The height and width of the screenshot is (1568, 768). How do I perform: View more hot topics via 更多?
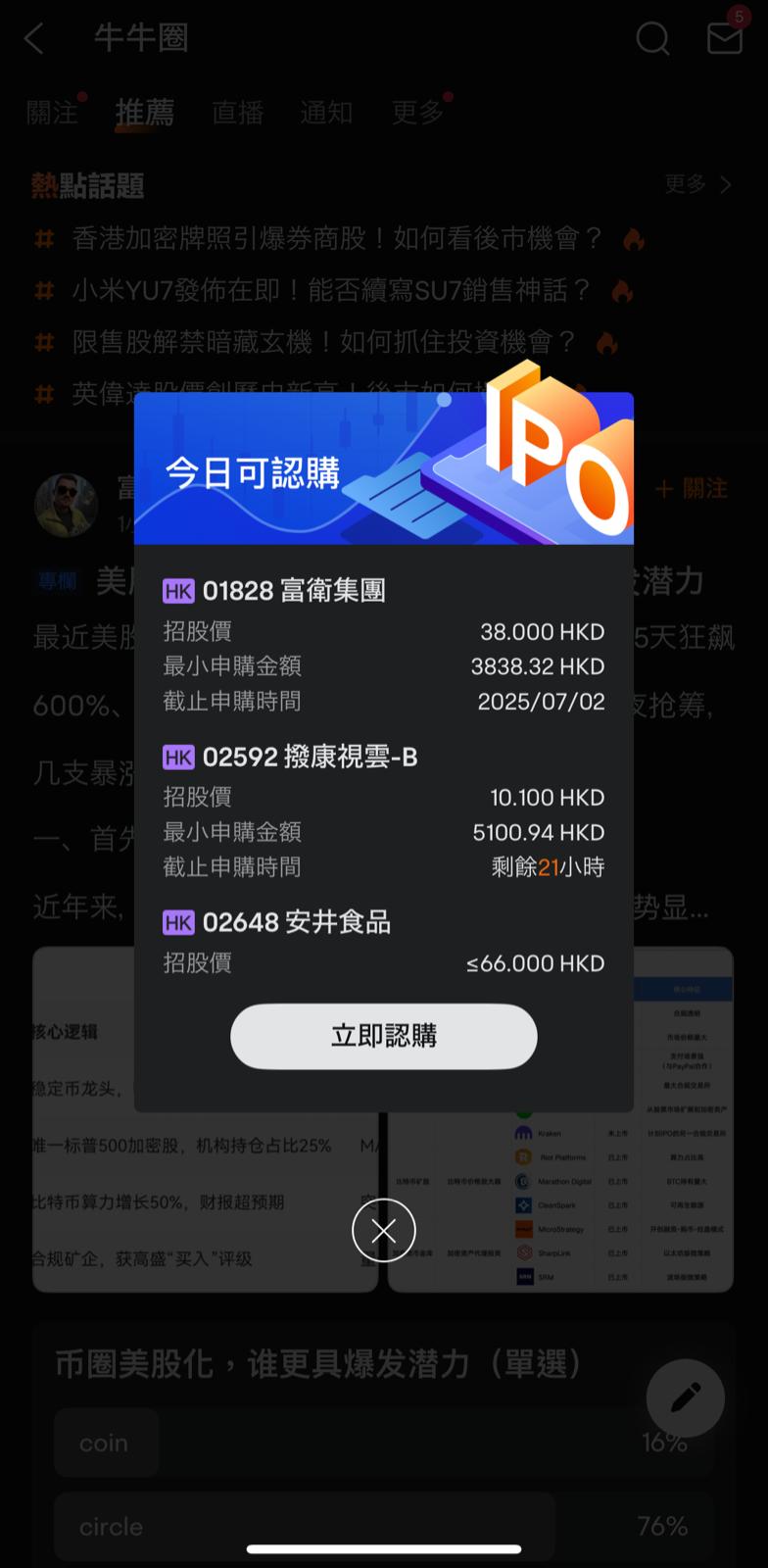[x=697, y=184]
